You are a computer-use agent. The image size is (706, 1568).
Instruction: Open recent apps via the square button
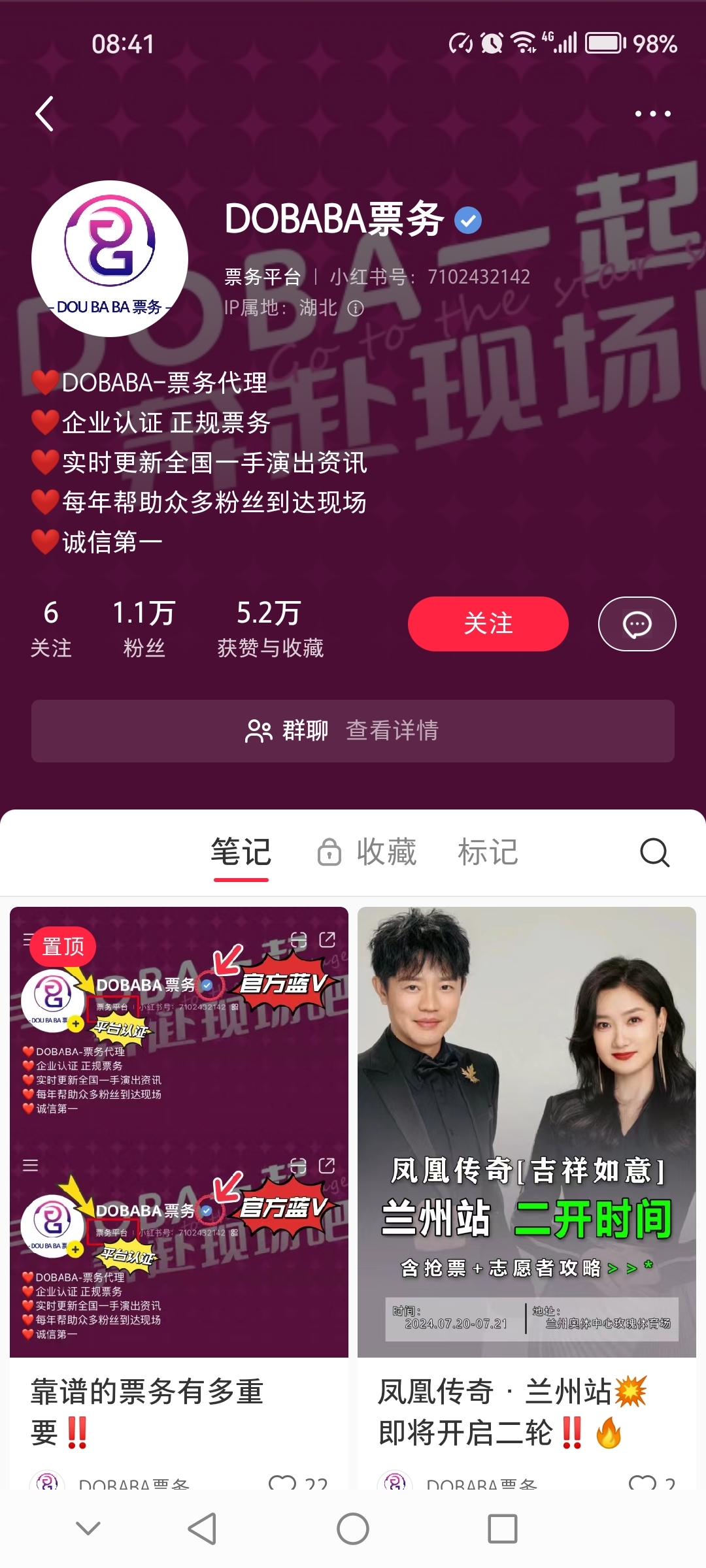(502, 1529)
